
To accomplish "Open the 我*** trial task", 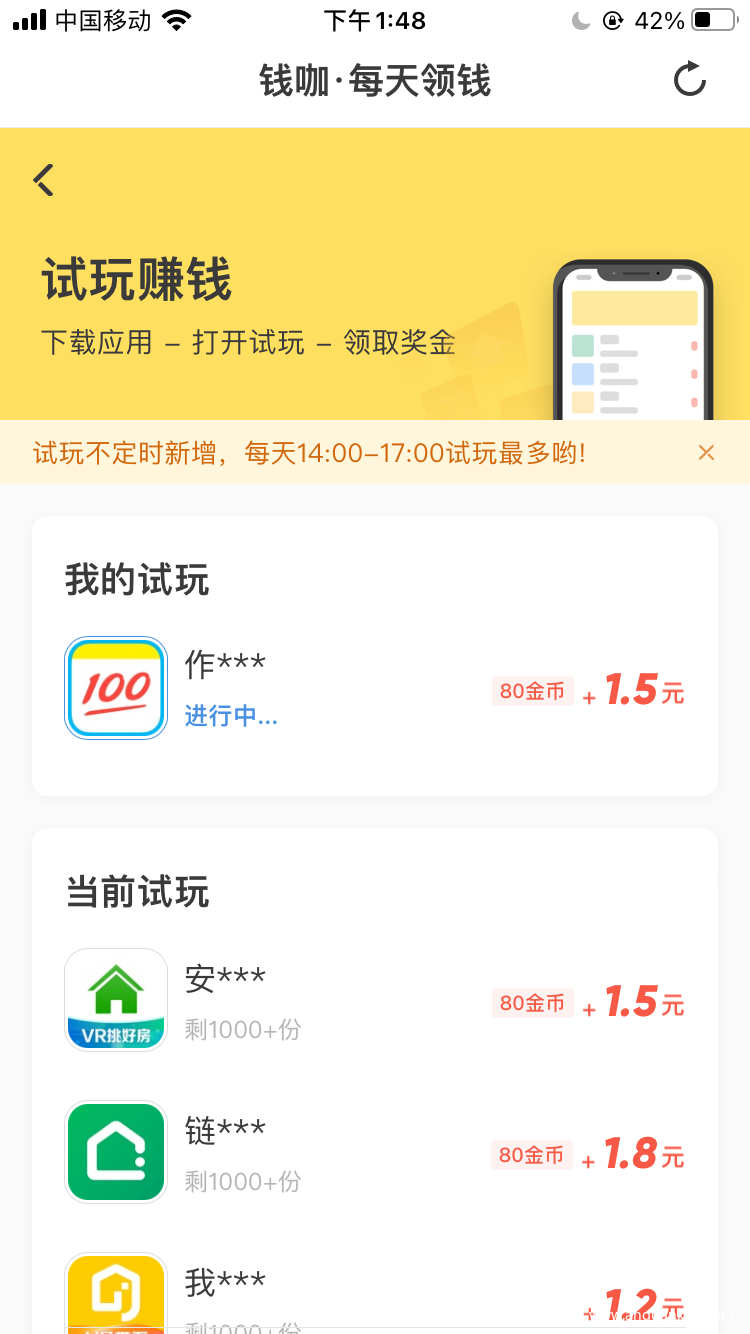I will tap(374, 1296).
